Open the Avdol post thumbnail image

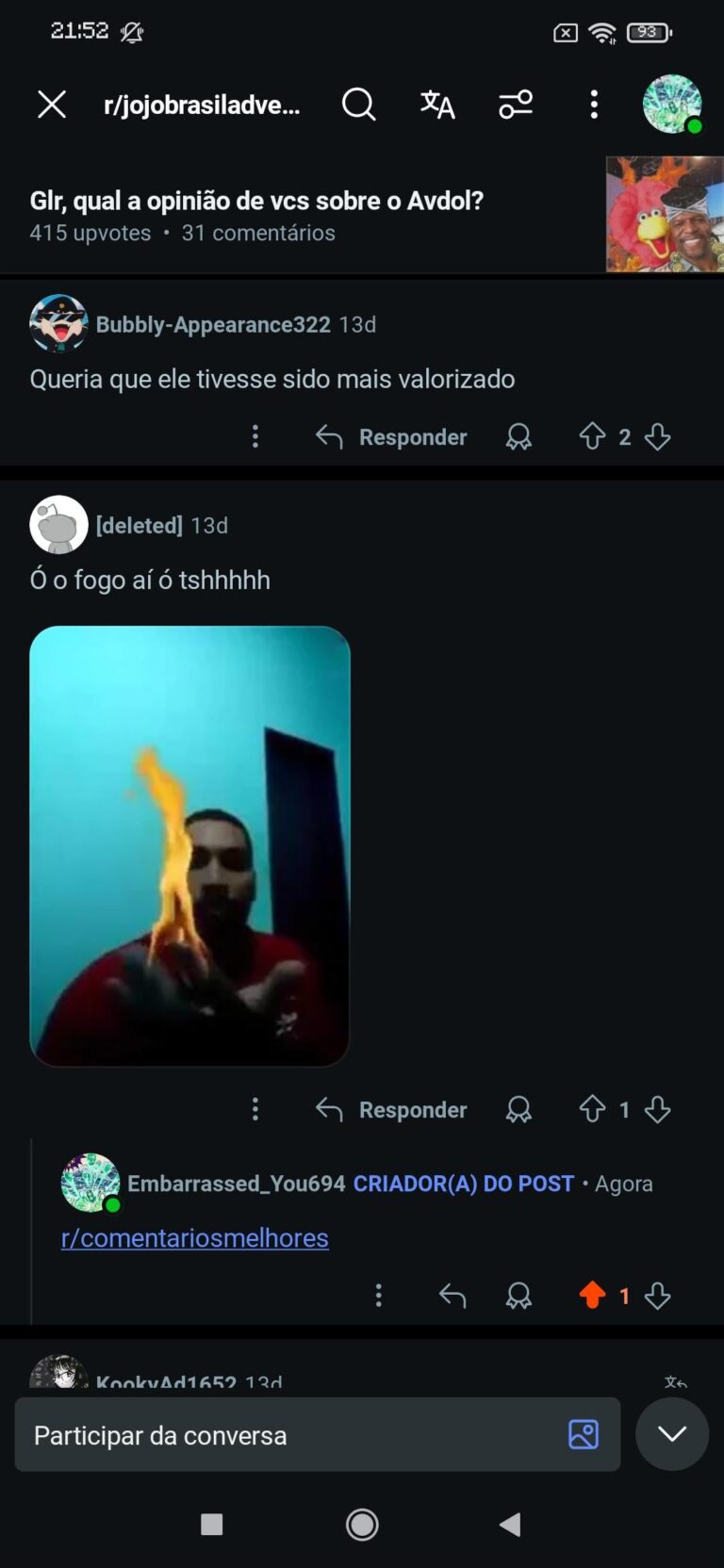point(665,215)
